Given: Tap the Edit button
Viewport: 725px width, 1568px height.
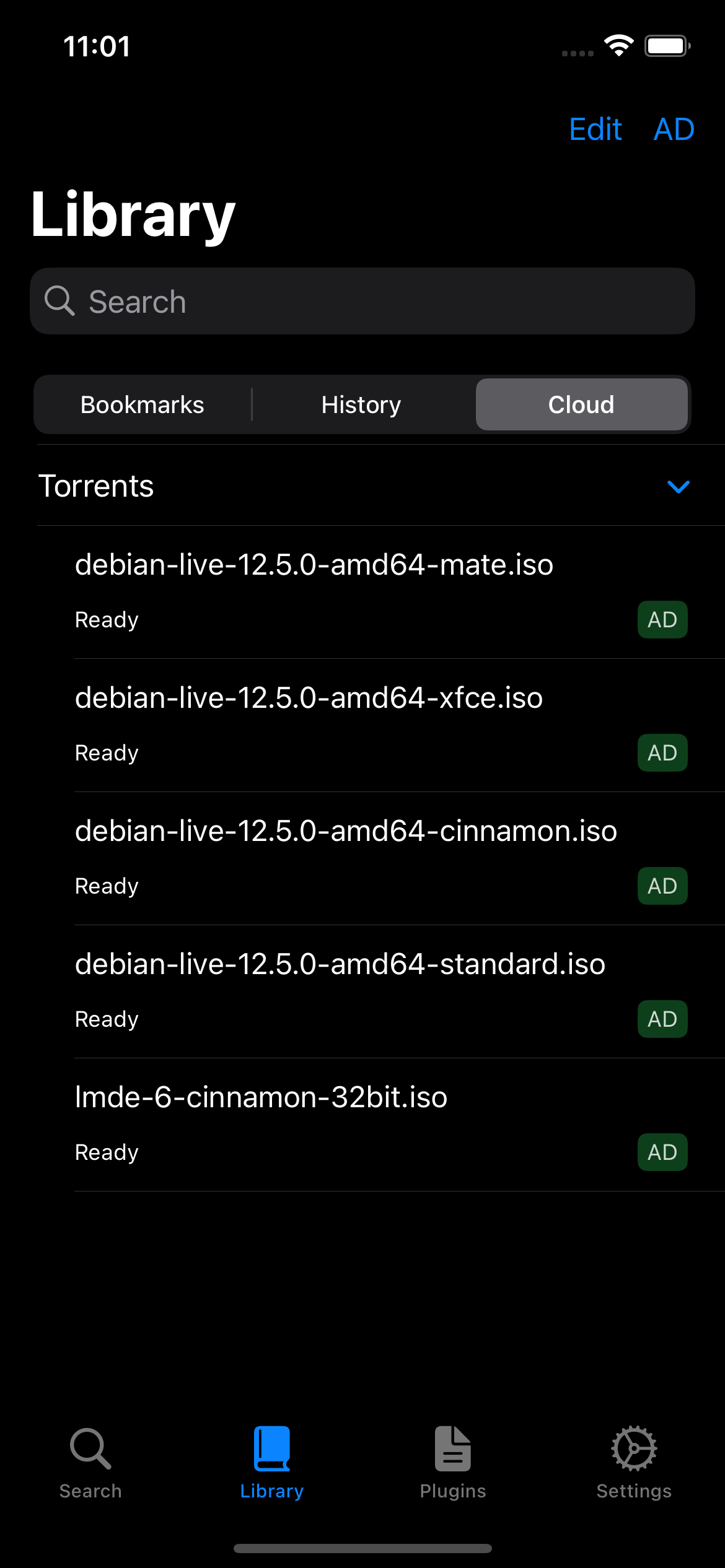Looking at the screenshot, I should tap(595, 129).
